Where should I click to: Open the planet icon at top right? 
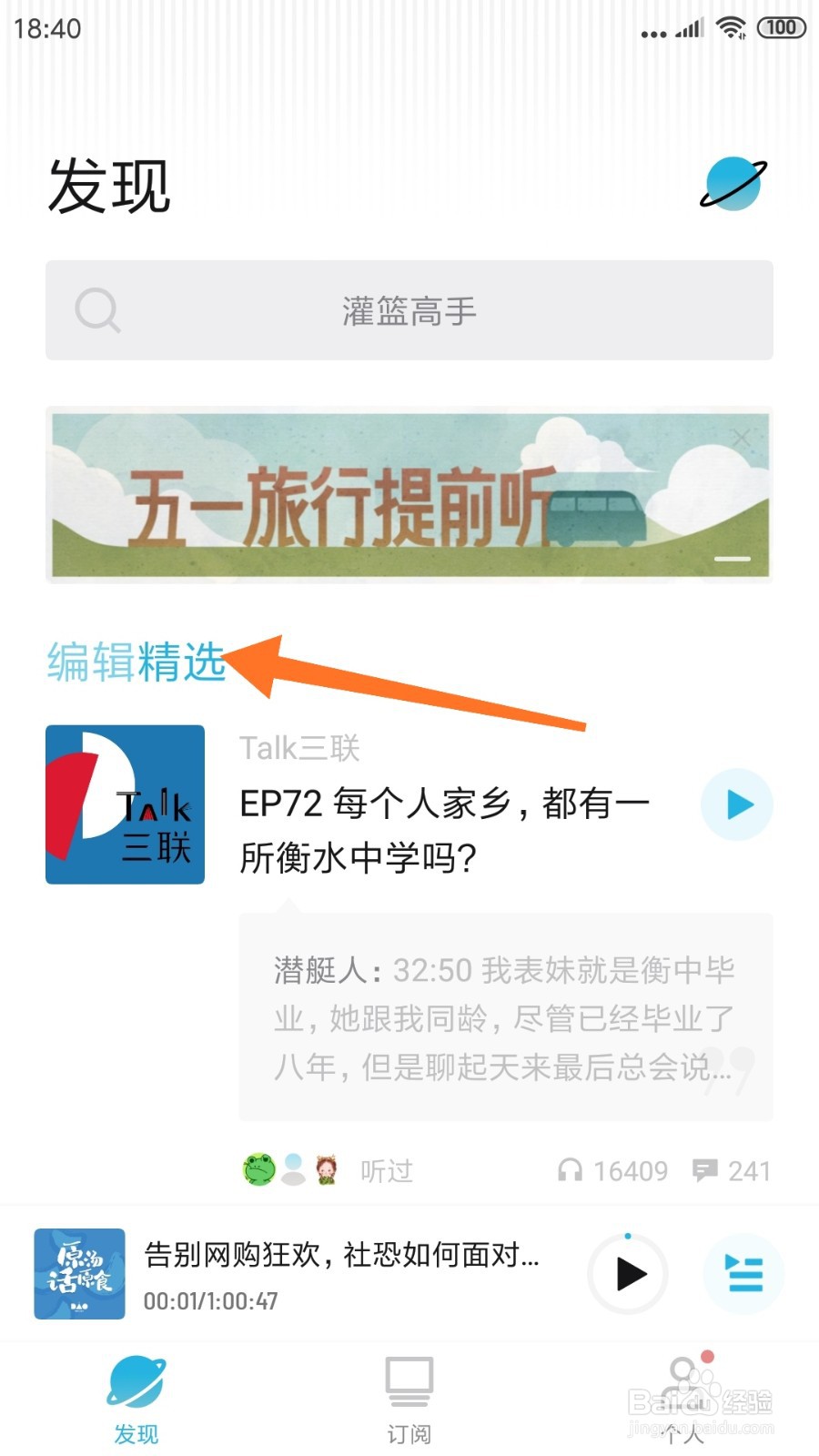pos(732,185)
